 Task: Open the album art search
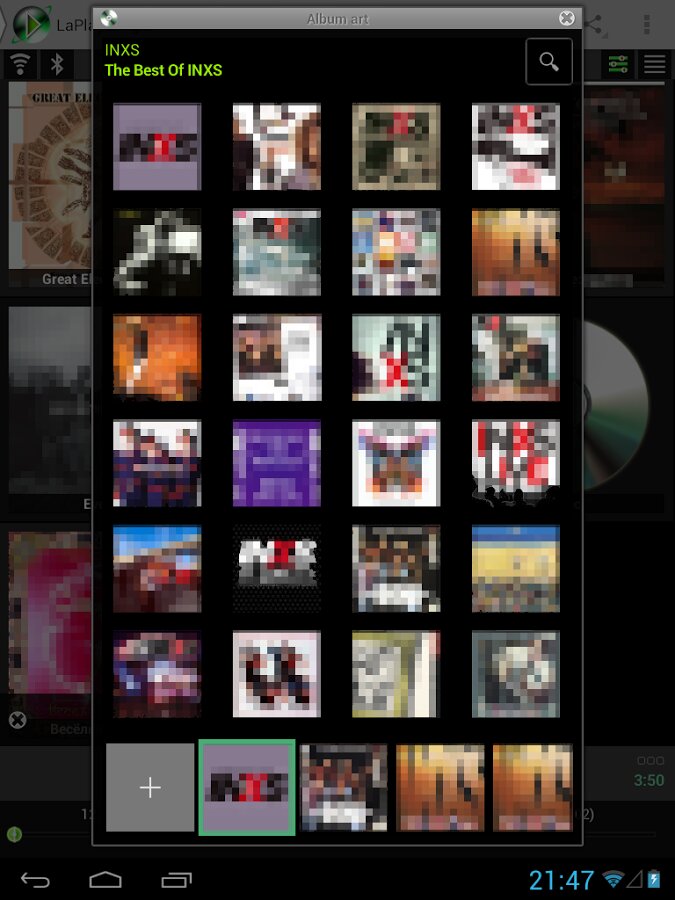pyautogui.click(x=549, y=62)
